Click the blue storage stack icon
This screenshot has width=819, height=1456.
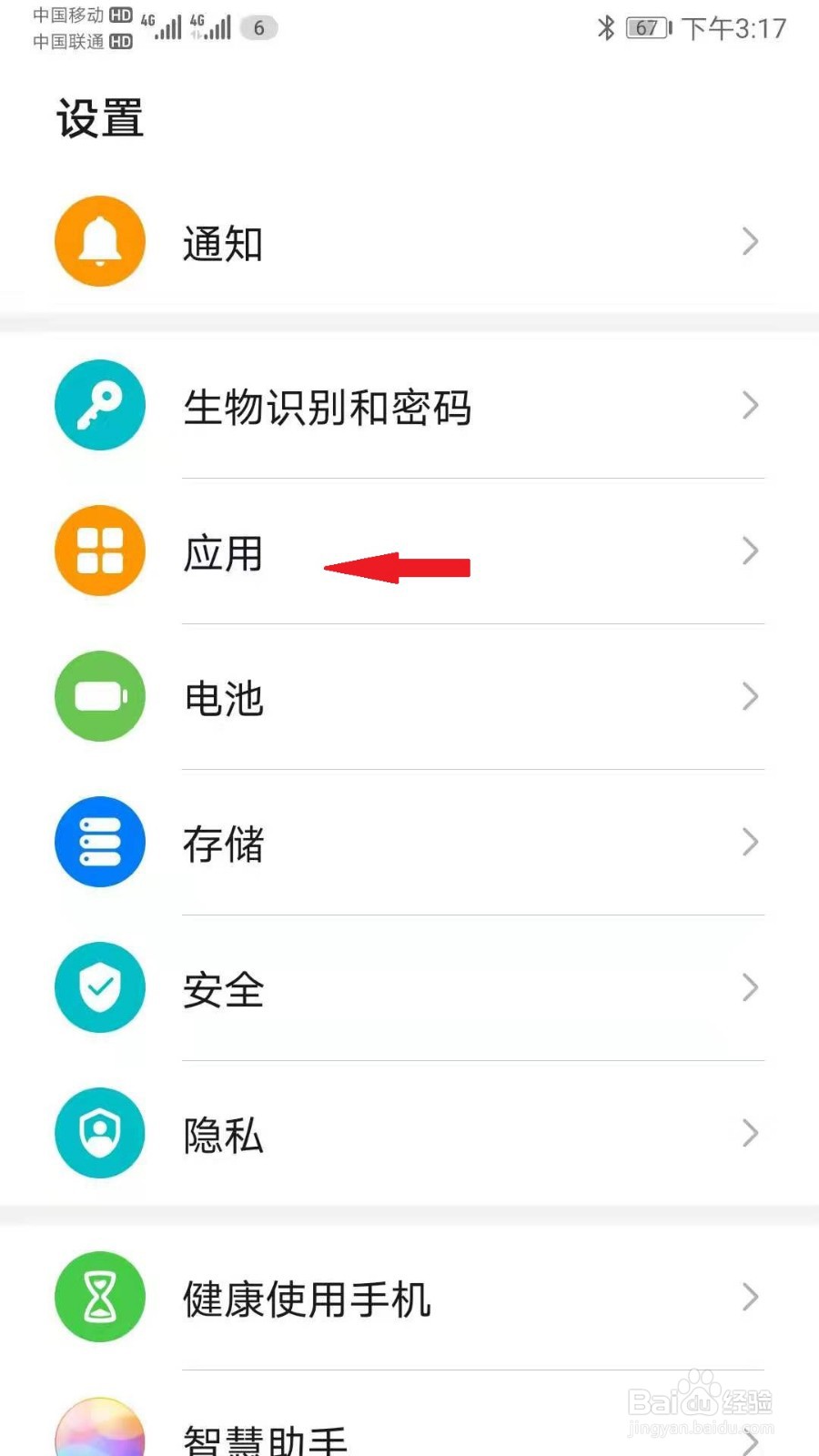coord(100,842)
